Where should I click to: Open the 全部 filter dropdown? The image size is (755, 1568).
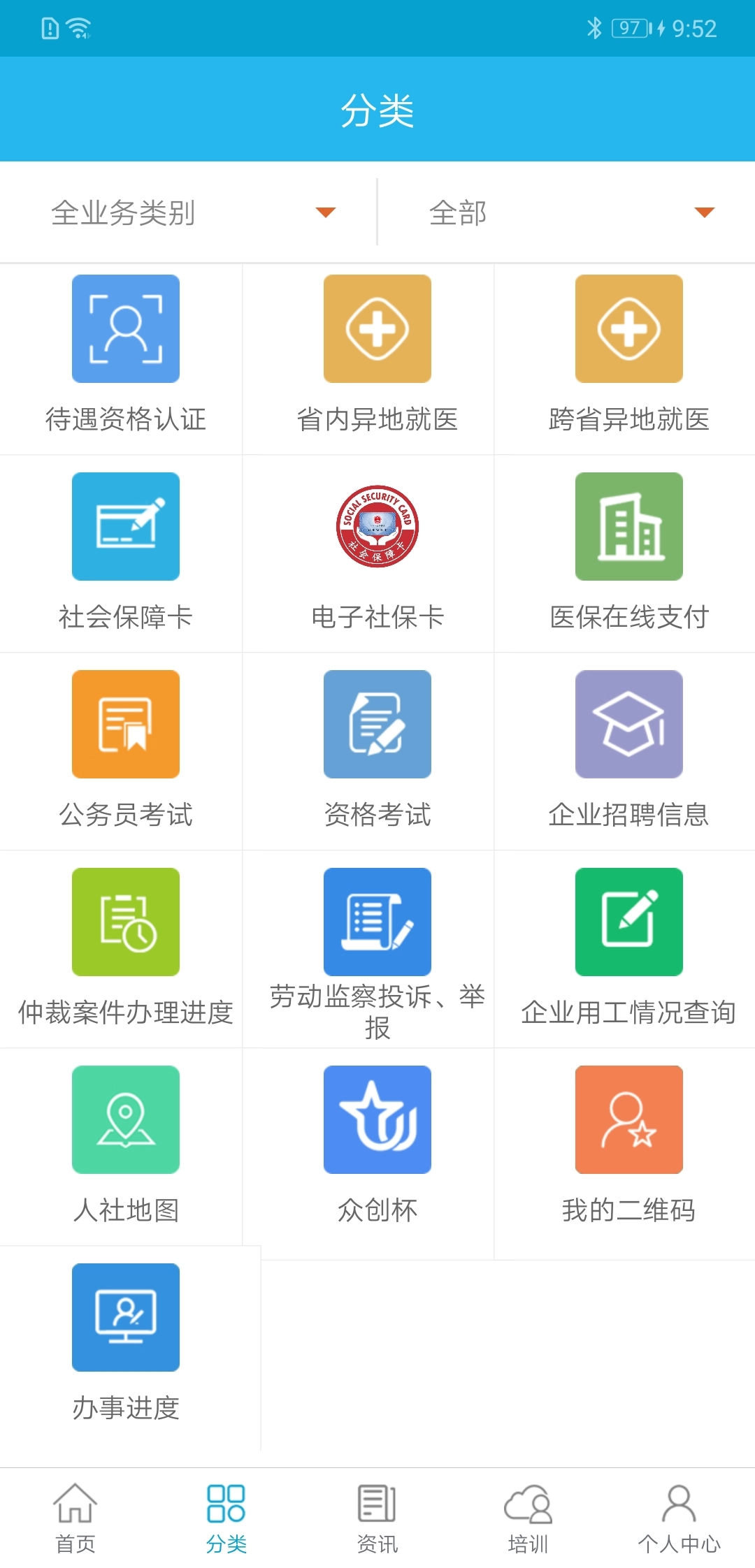click(x=566, y=215)
